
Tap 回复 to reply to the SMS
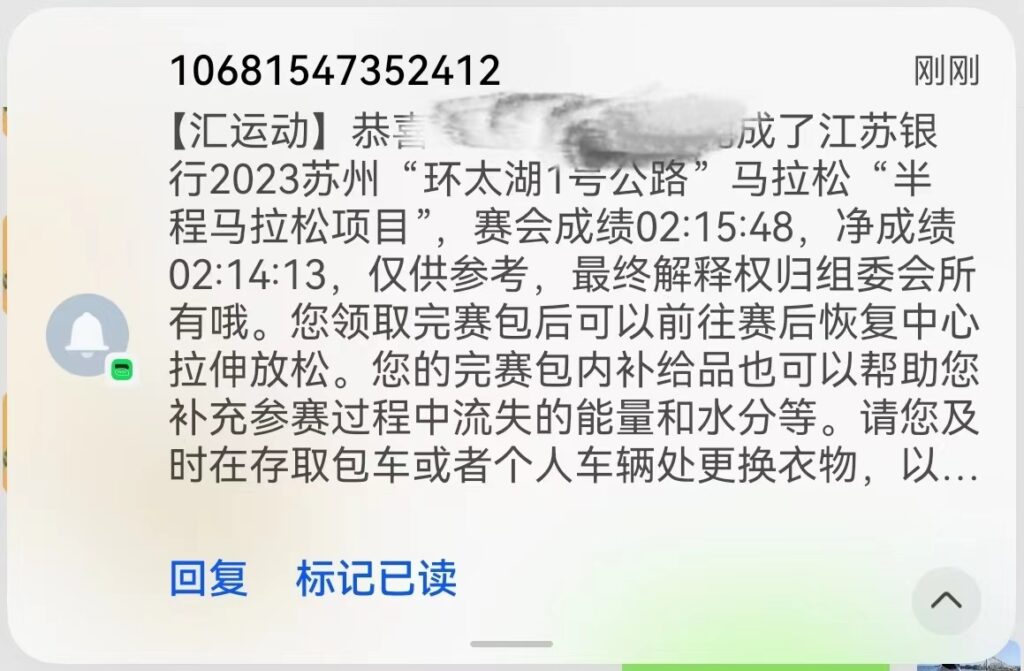(x=208, y=578)
